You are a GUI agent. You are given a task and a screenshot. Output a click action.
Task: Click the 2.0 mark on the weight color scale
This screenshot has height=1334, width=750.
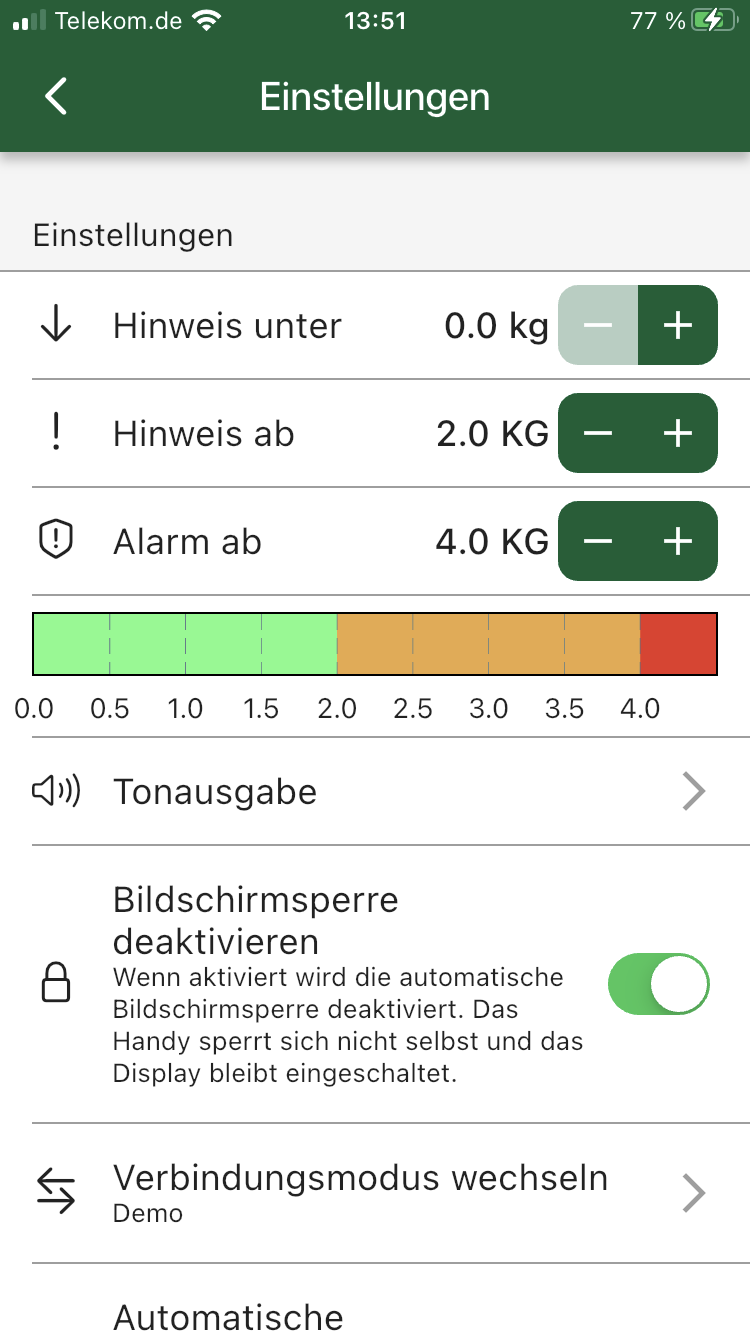tap(338, 643)
